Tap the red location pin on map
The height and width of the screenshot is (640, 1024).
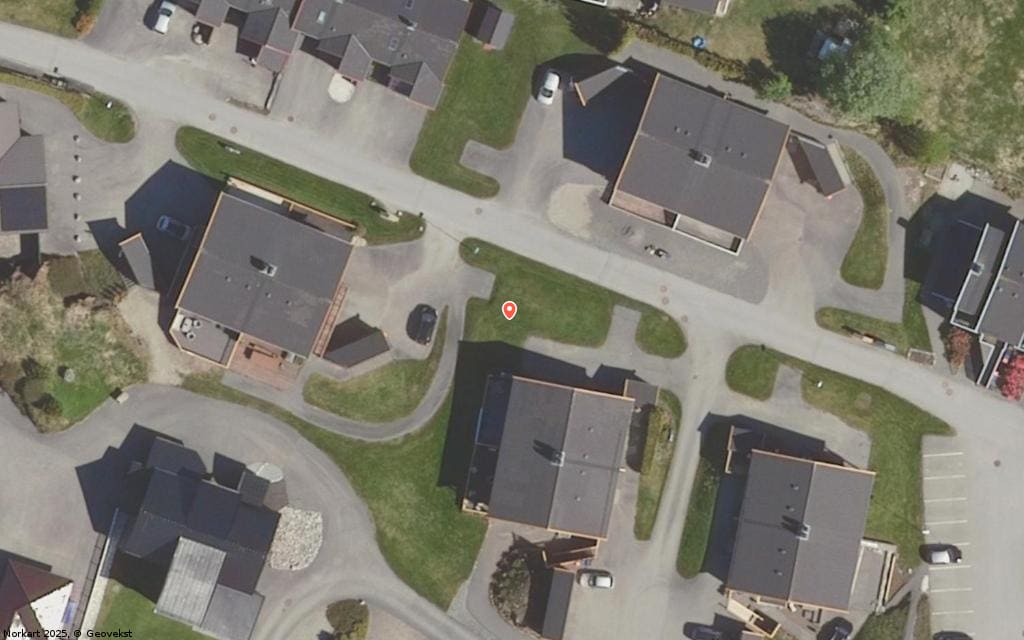pyautogui.click(x=509, y=310)
